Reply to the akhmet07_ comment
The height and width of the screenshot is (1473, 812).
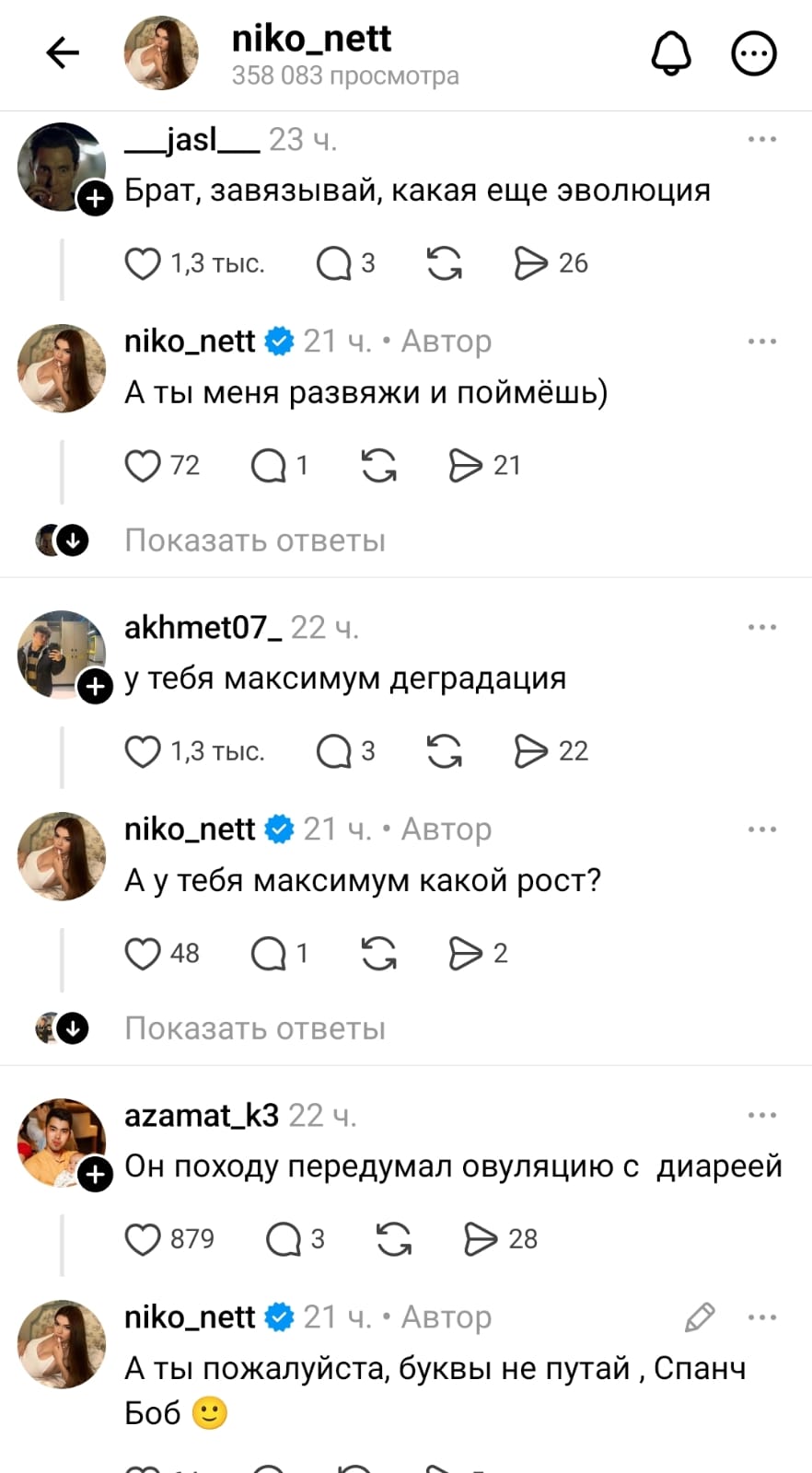[333, 751]
